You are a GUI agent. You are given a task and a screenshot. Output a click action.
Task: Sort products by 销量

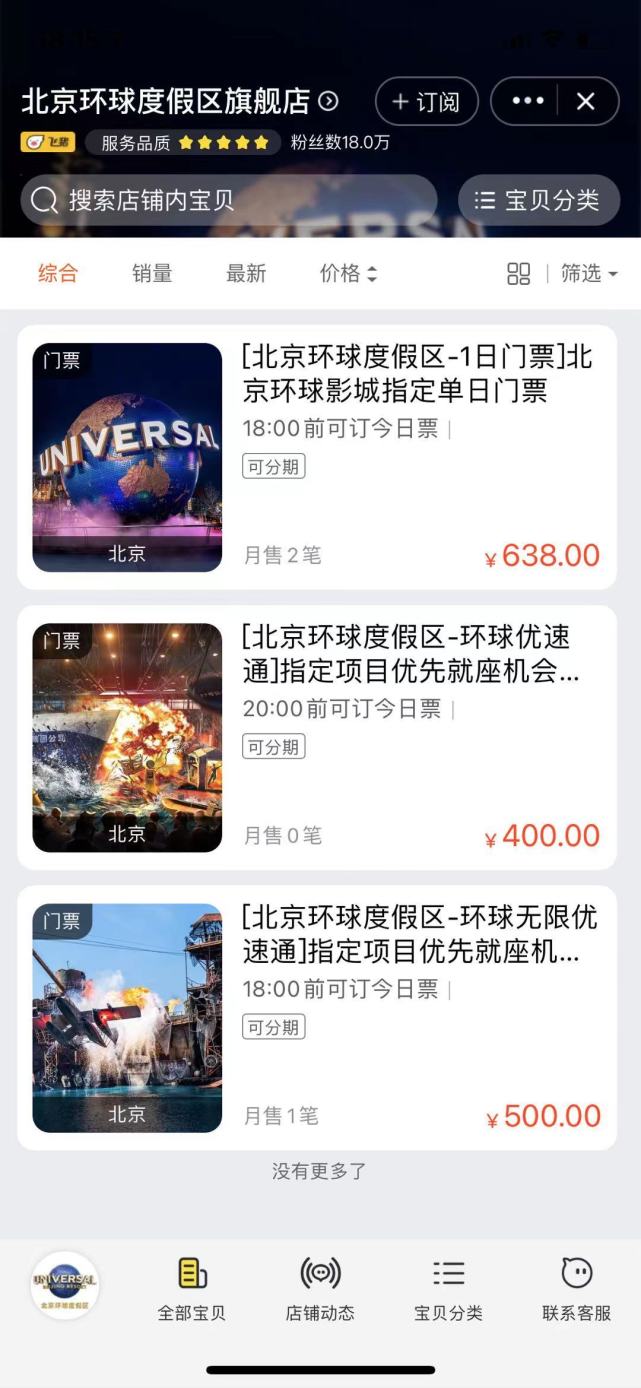click(x=152, y=273)
